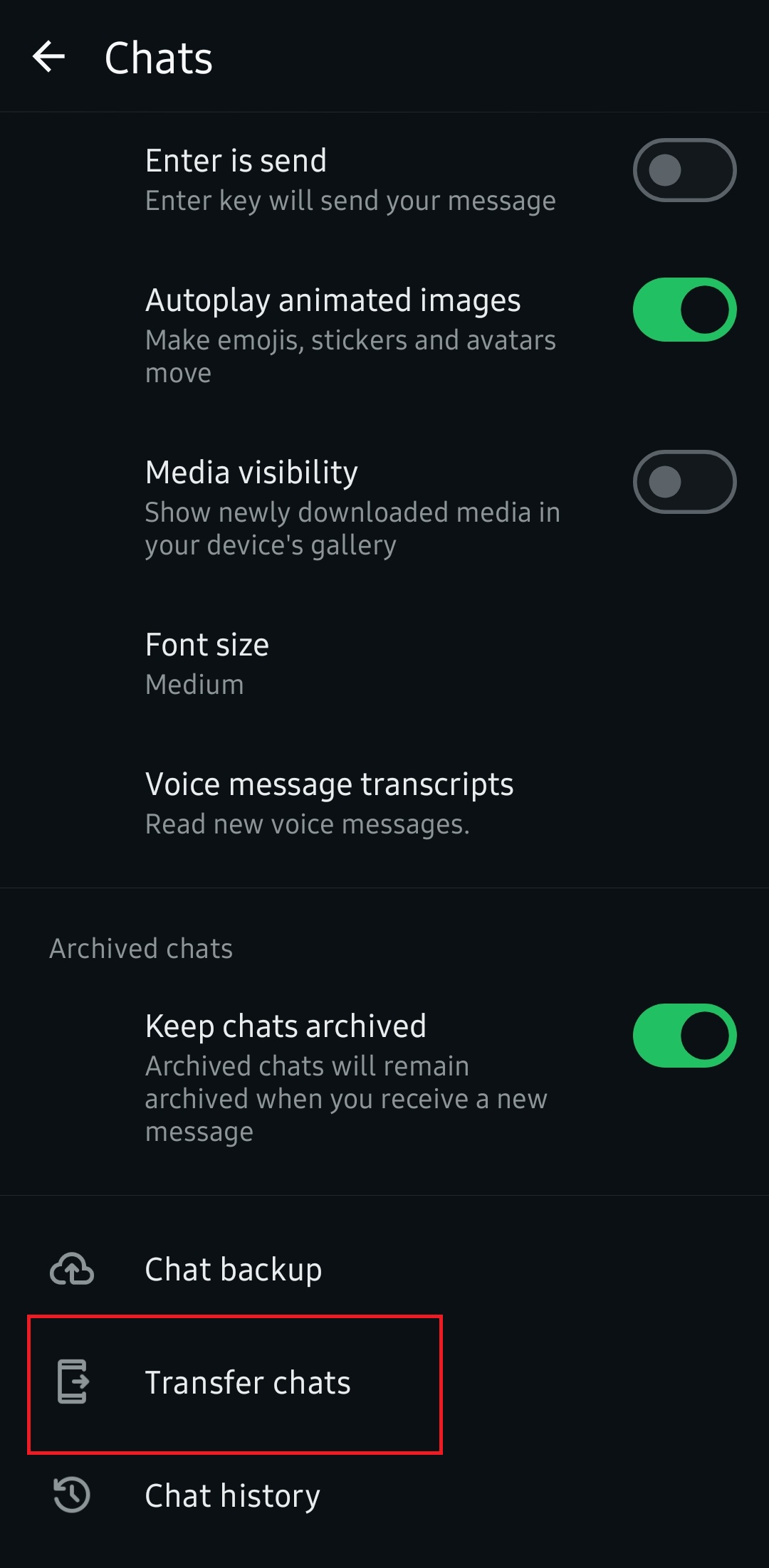Screen dimensions: 769x1568
Task: Select Transfer chats
Action: (247, 1383)
